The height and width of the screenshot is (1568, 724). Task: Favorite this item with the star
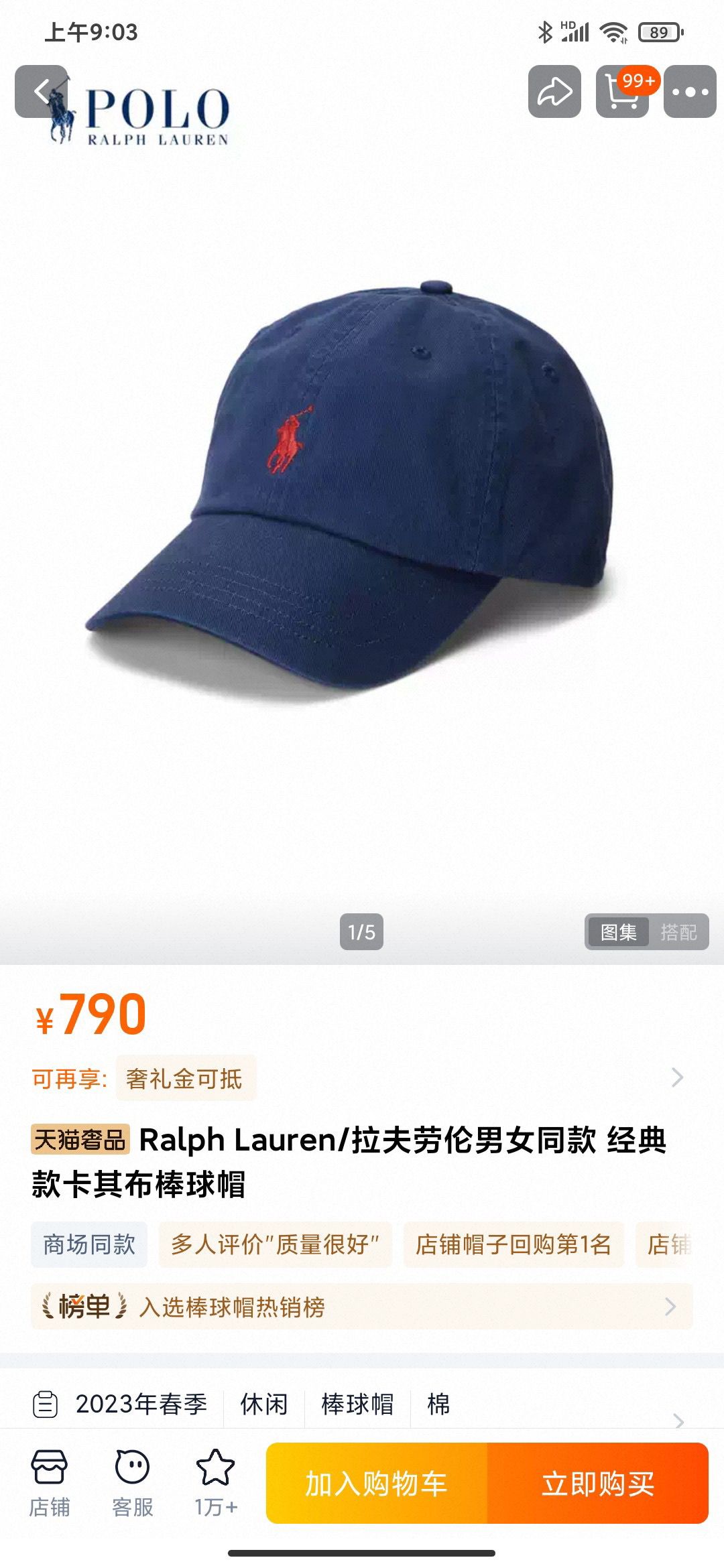[215, 1482]
